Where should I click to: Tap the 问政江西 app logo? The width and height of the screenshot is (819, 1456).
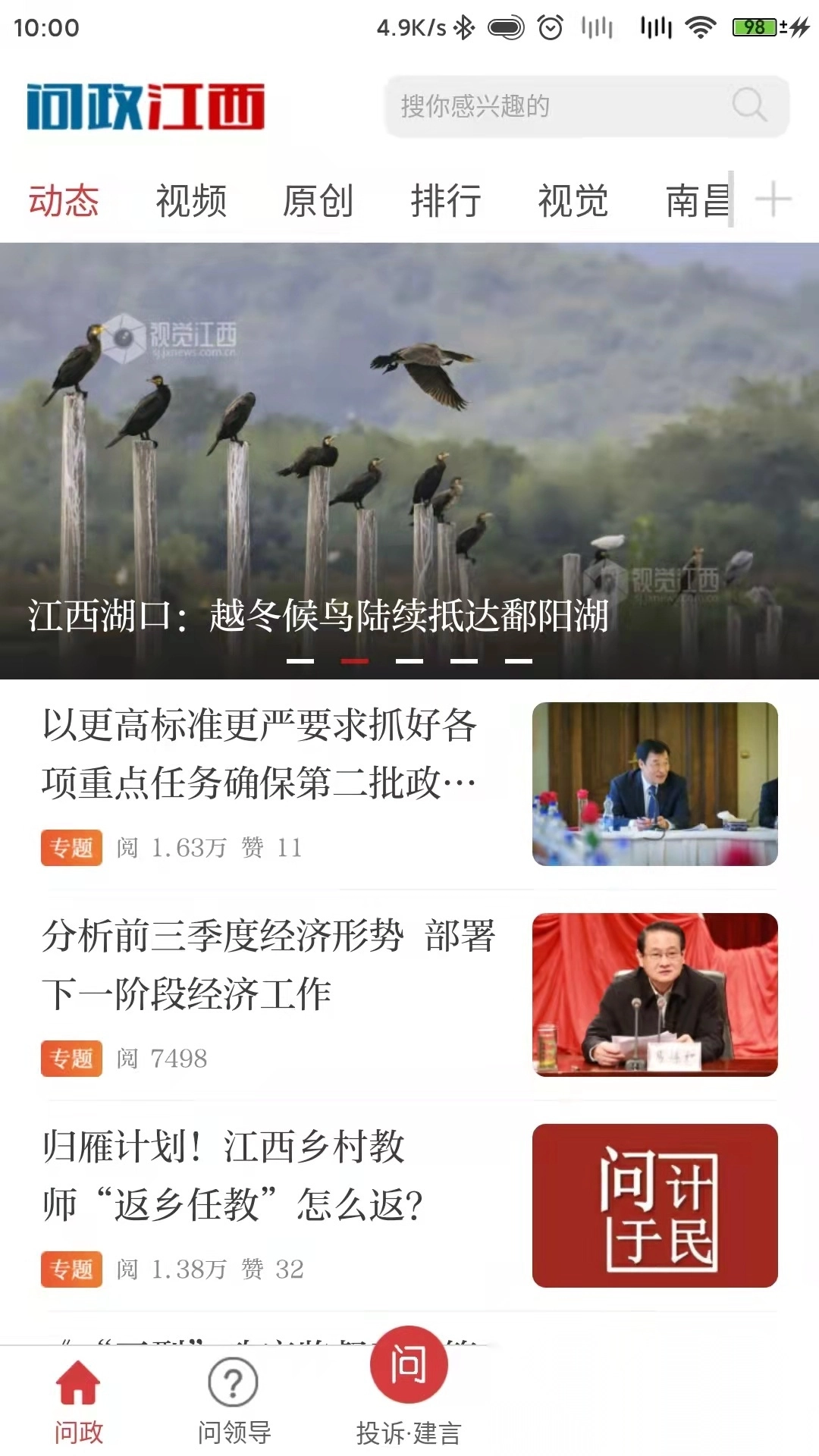click(148, 106)
